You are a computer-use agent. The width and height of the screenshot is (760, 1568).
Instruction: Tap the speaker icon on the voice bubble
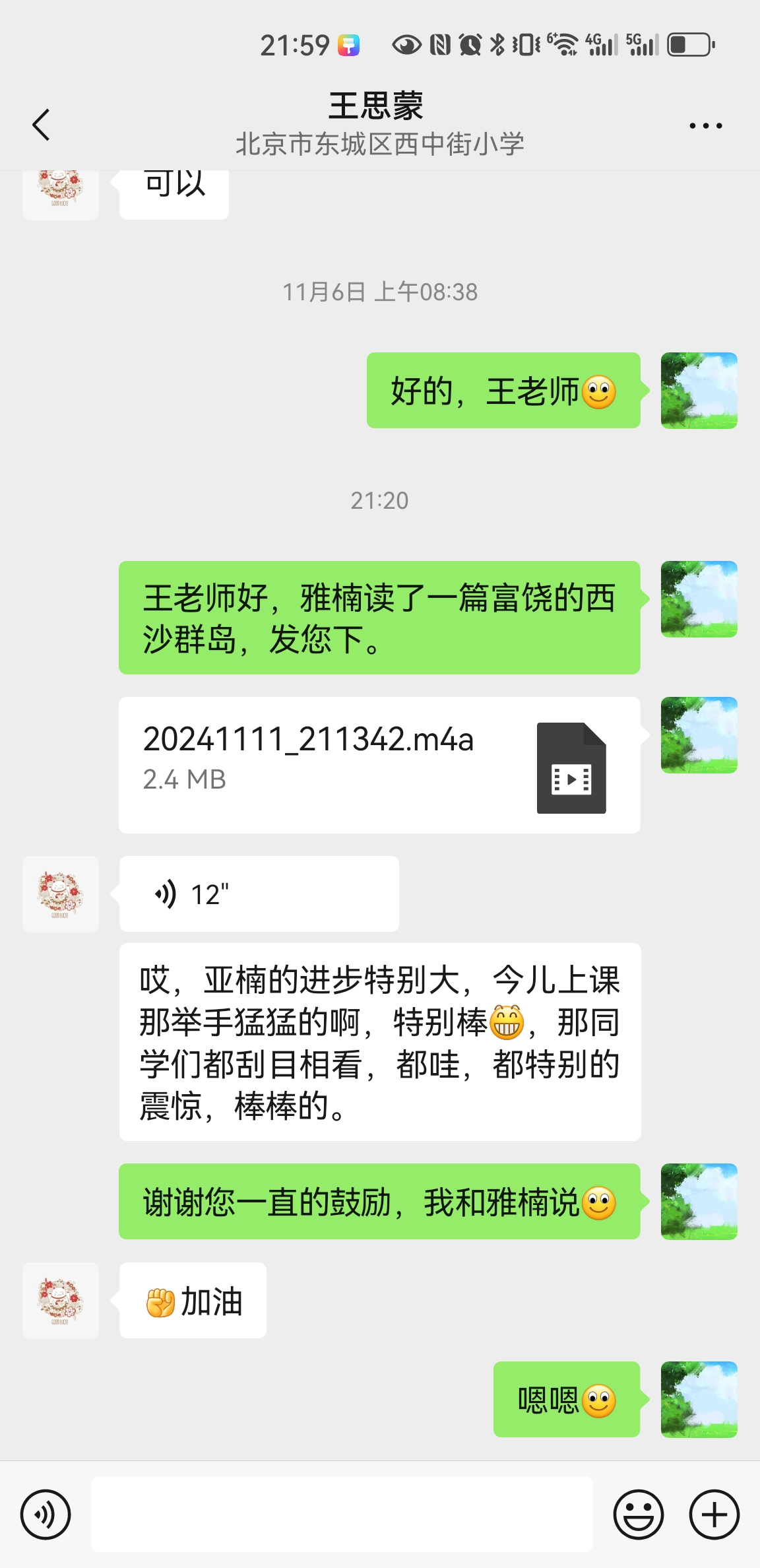[165, 894]
